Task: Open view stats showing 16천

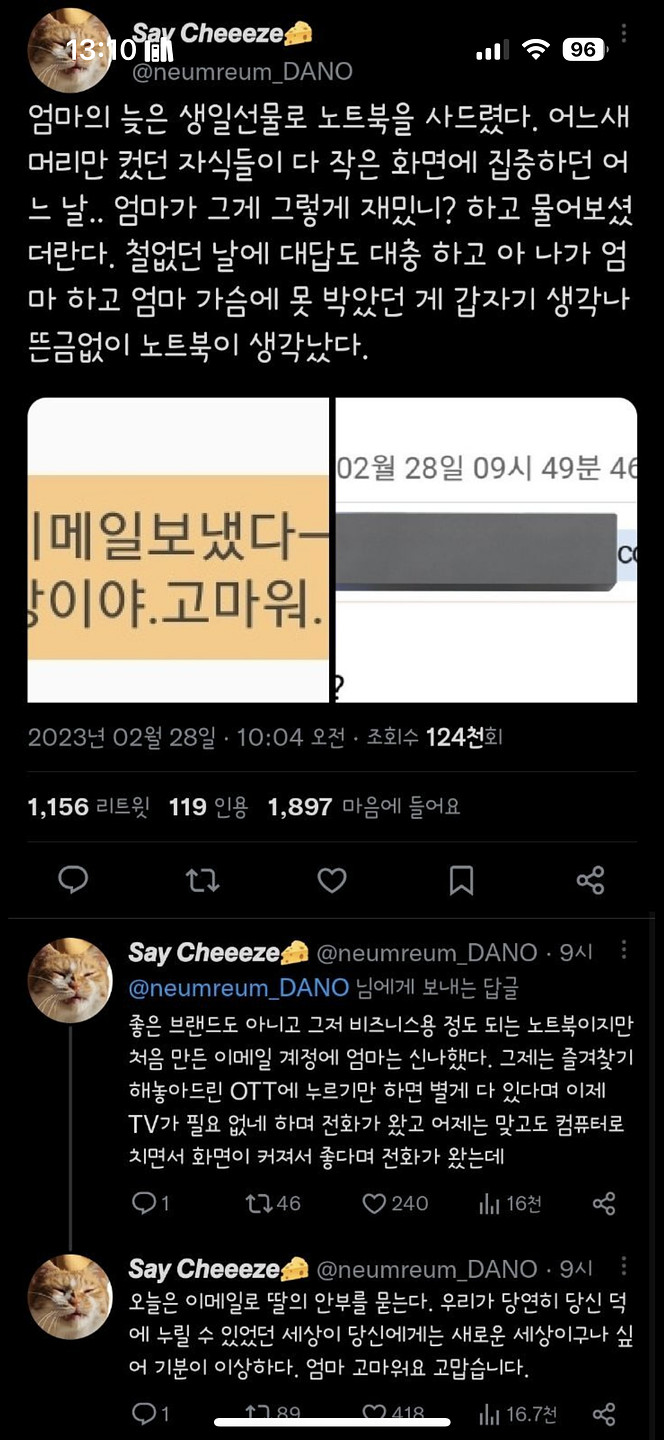Action: click(510, 1204)
